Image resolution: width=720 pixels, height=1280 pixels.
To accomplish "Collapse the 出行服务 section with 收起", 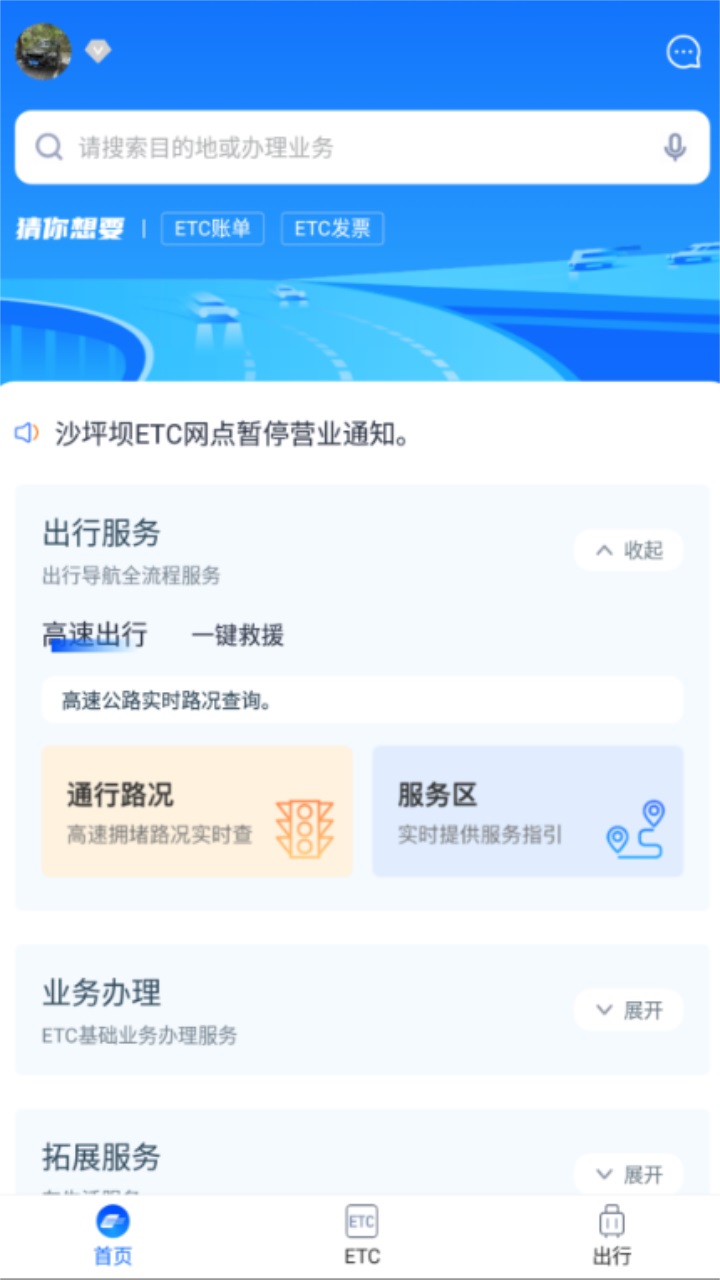I will coord(629,550).
